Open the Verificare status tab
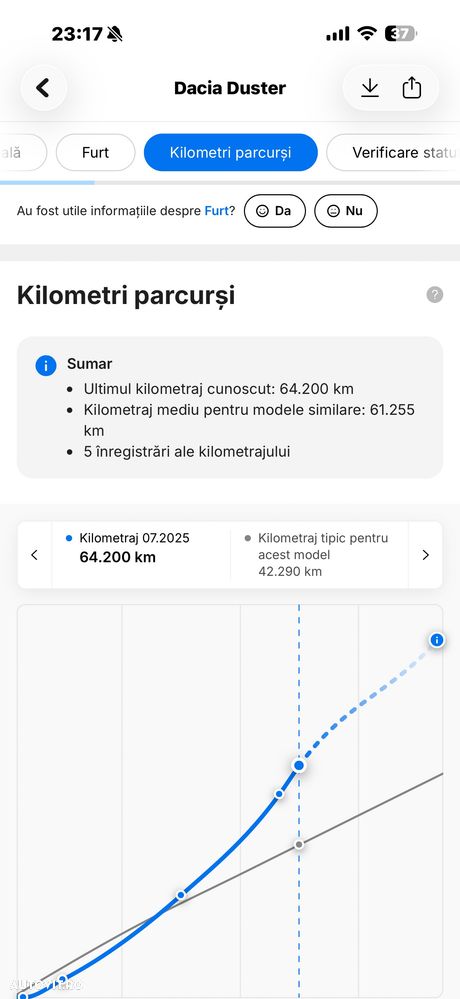 click(393, 152)
